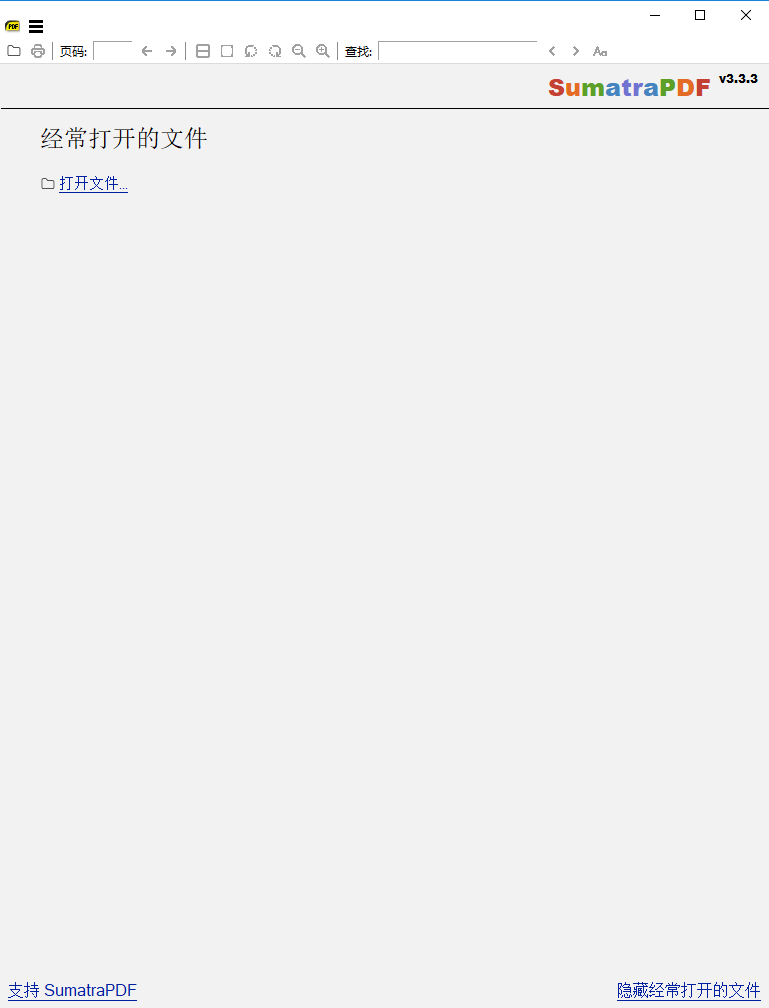Jump to next search result chevron
The width and height of the screenshot is (769, 1008).
(x=575, y=51)
